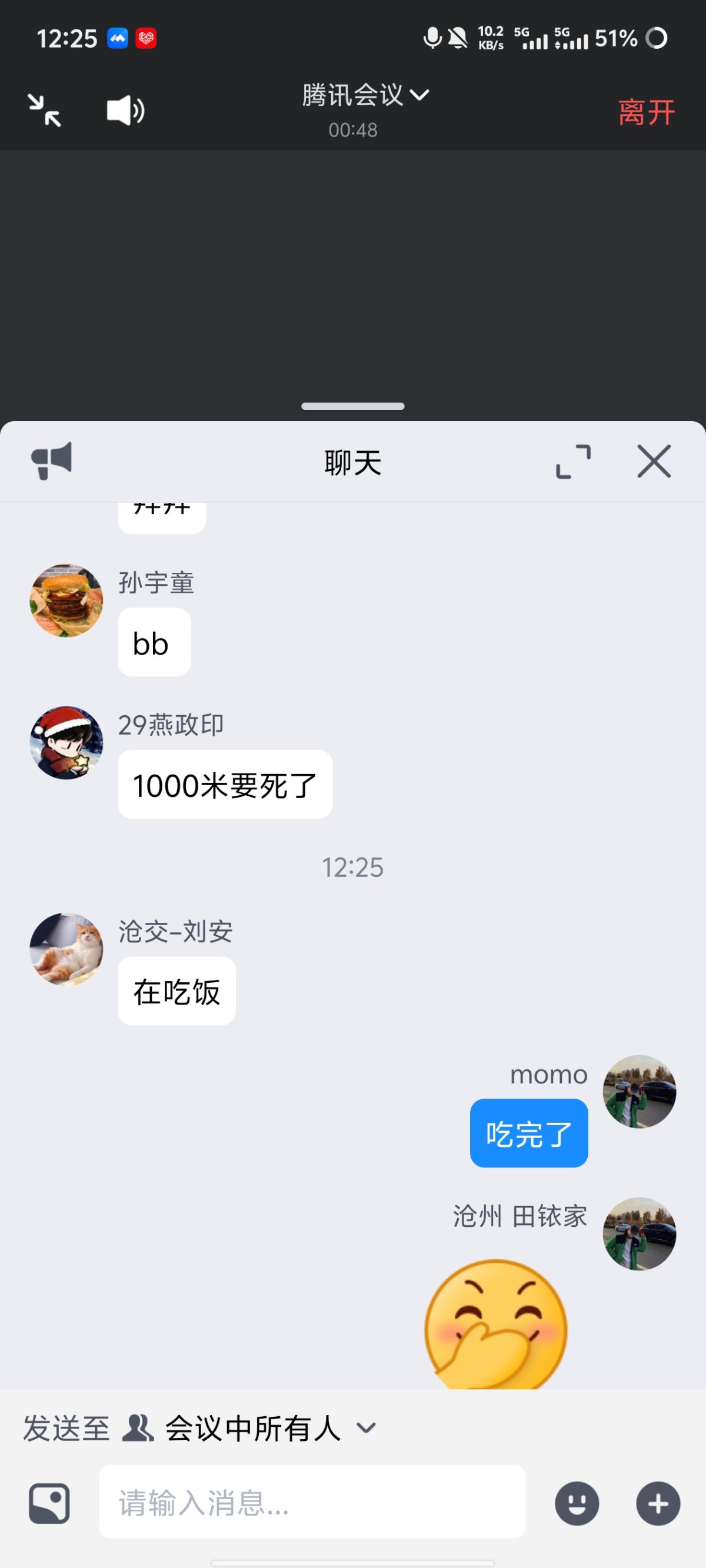Open the announcement megaphone icon
The height and width of the screenshot is (1568, 706).
(52, 461)
